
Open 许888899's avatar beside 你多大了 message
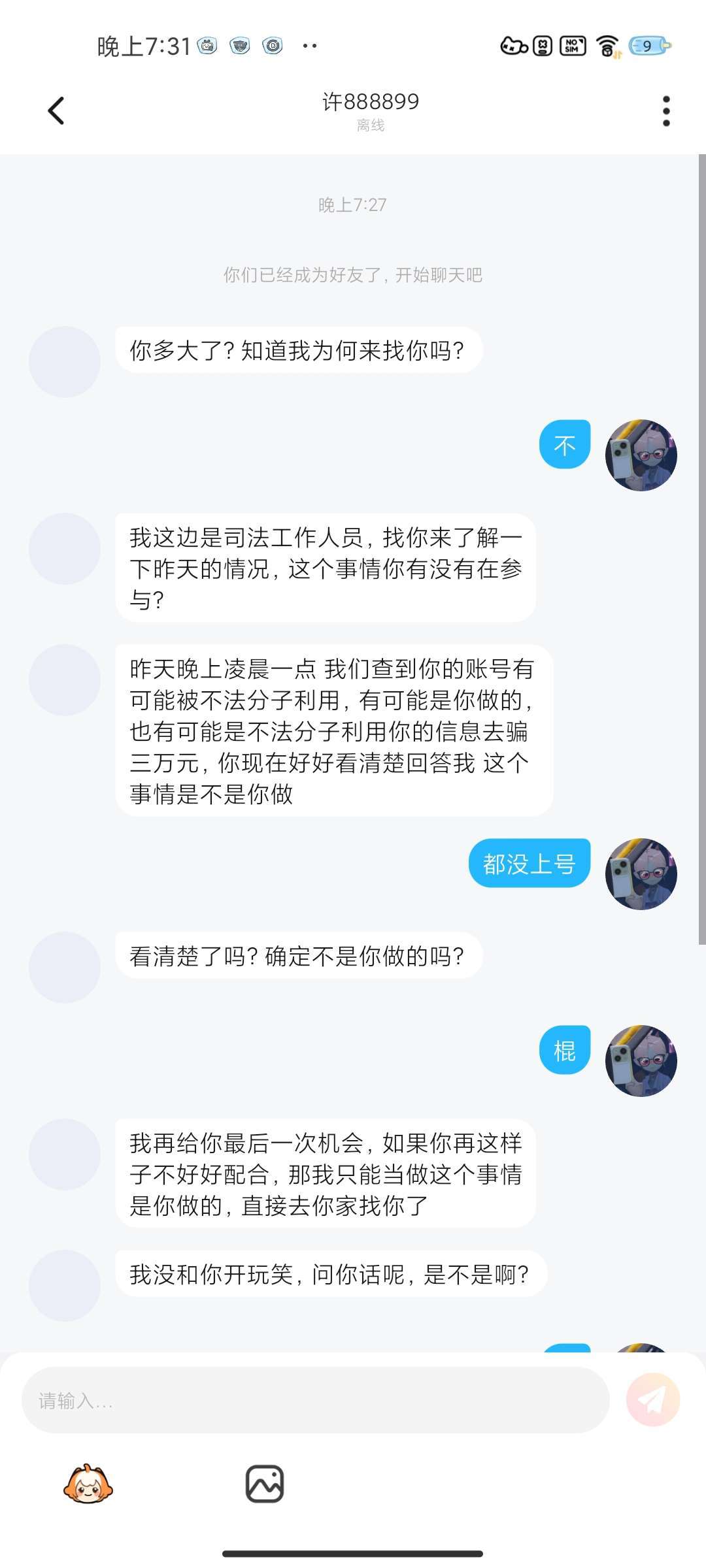click(x=64, y=362)
